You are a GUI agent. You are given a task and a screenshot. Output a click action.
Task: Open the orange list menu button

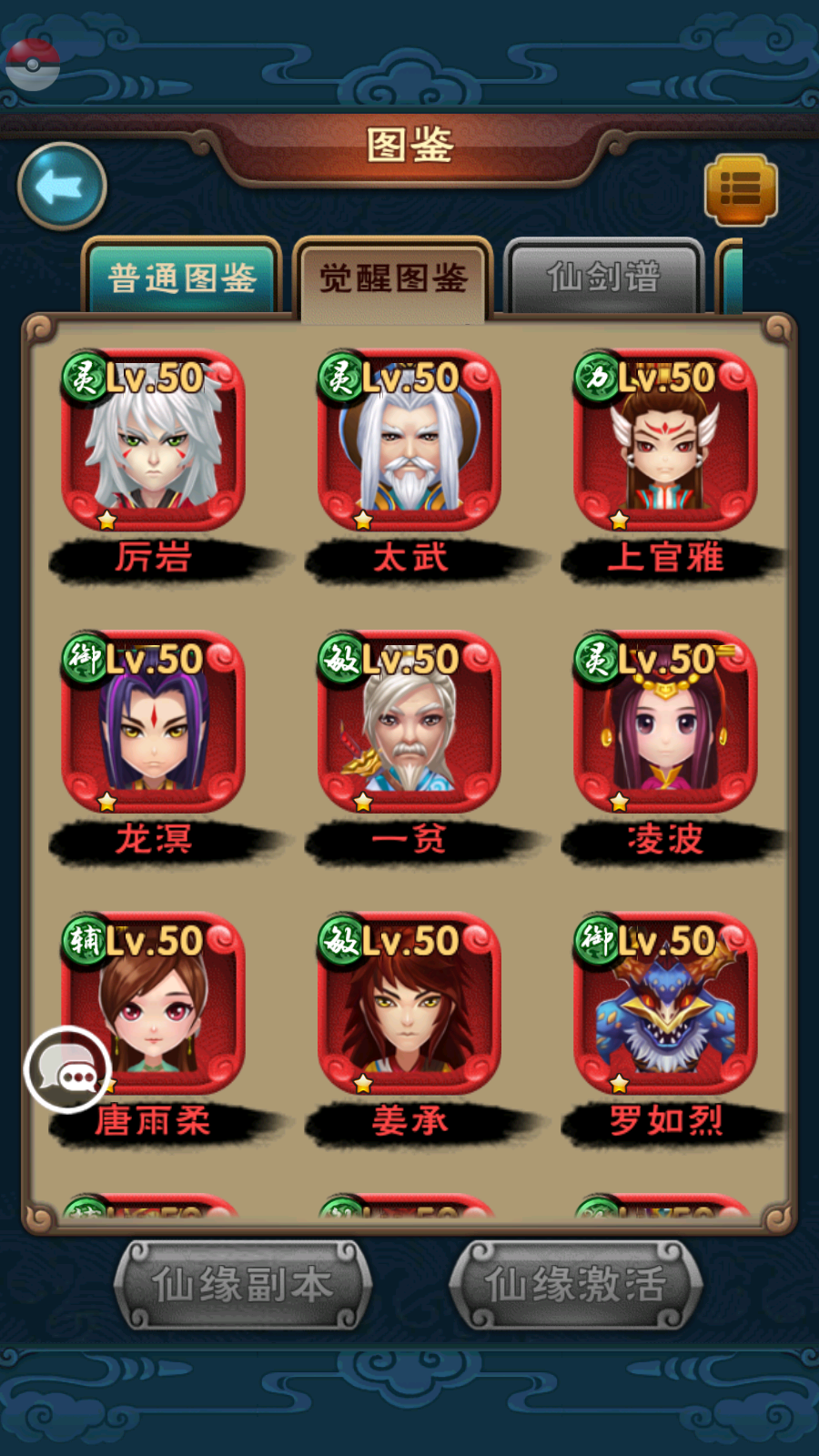(741, 189)
